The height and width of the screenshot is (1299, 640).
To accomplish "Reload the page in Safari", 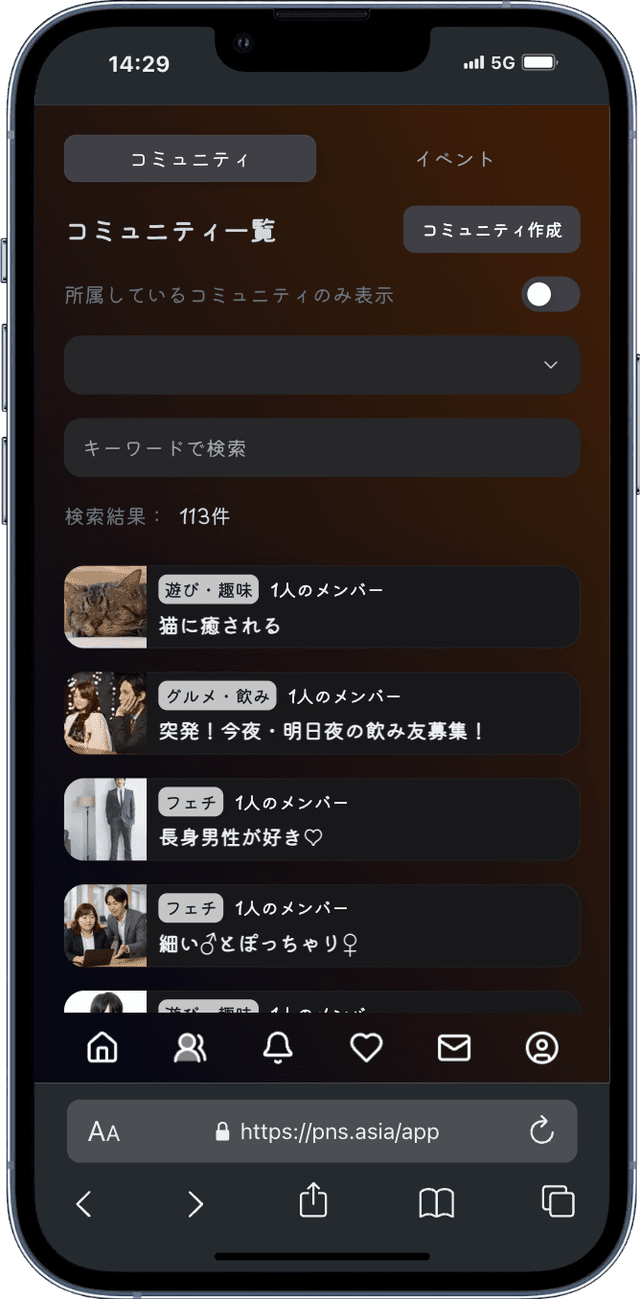I will pos(541,1131).
